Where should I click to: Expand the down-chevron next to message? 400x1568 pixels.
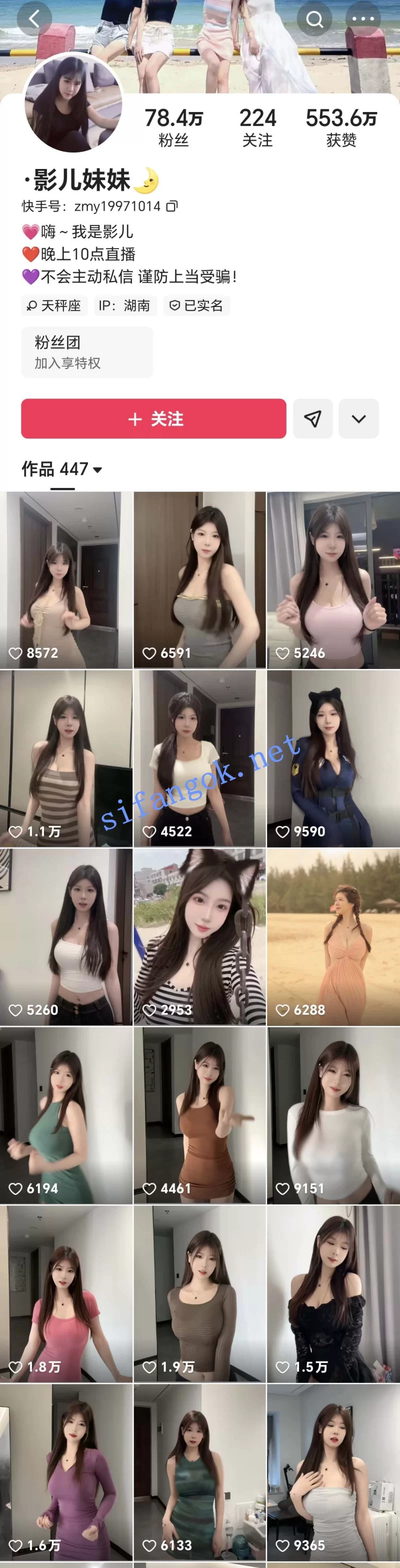358,419
